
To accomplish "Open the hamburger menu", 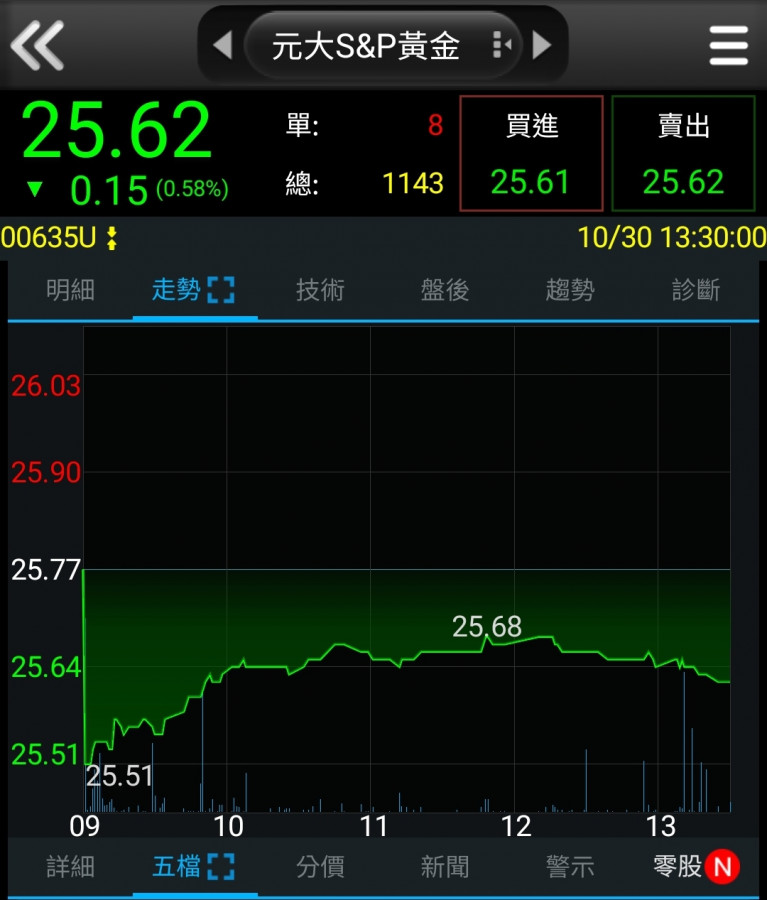I will [728, 45].
